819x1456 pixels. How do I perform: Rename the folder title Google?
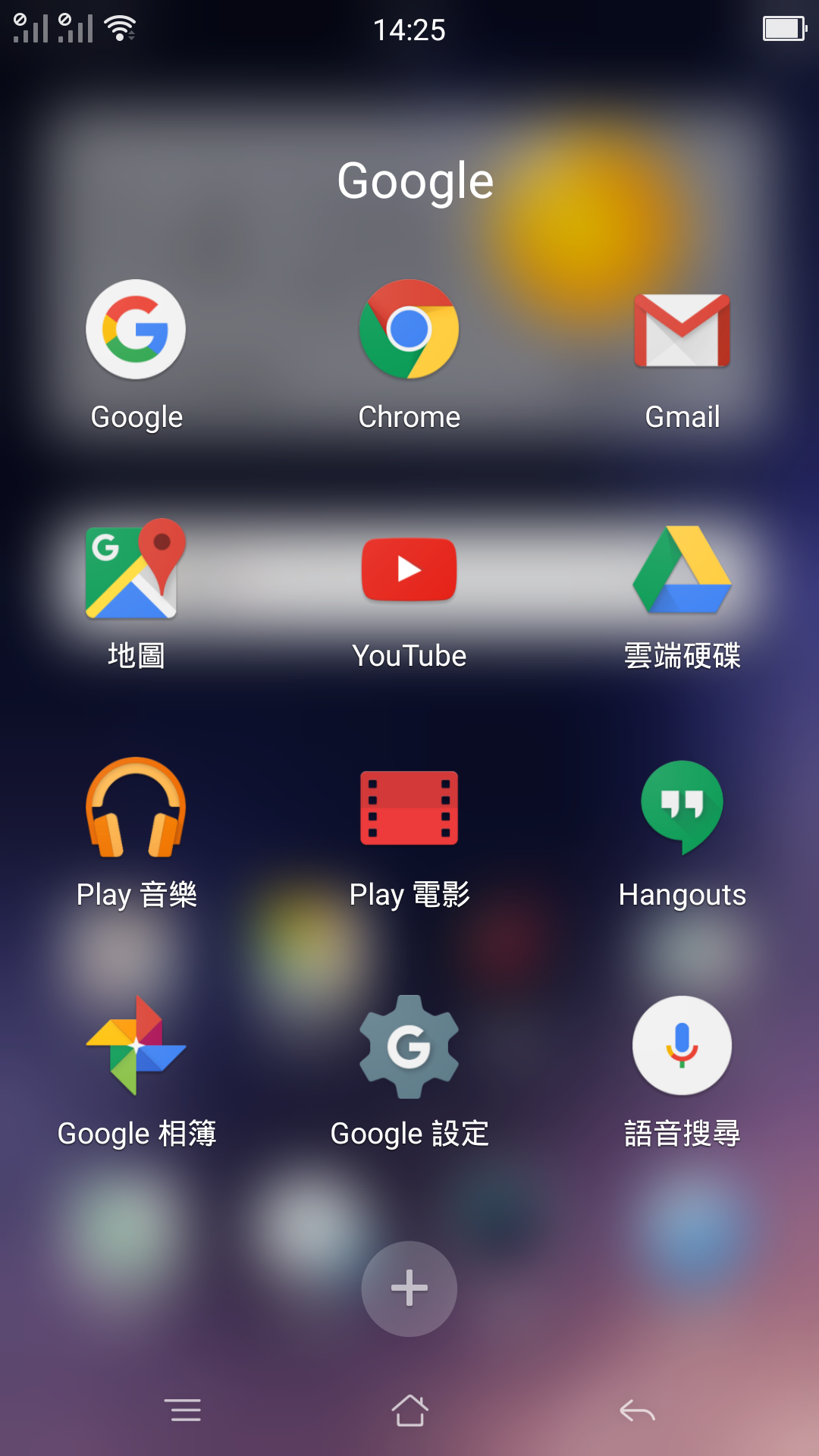[x=416, y=182]
